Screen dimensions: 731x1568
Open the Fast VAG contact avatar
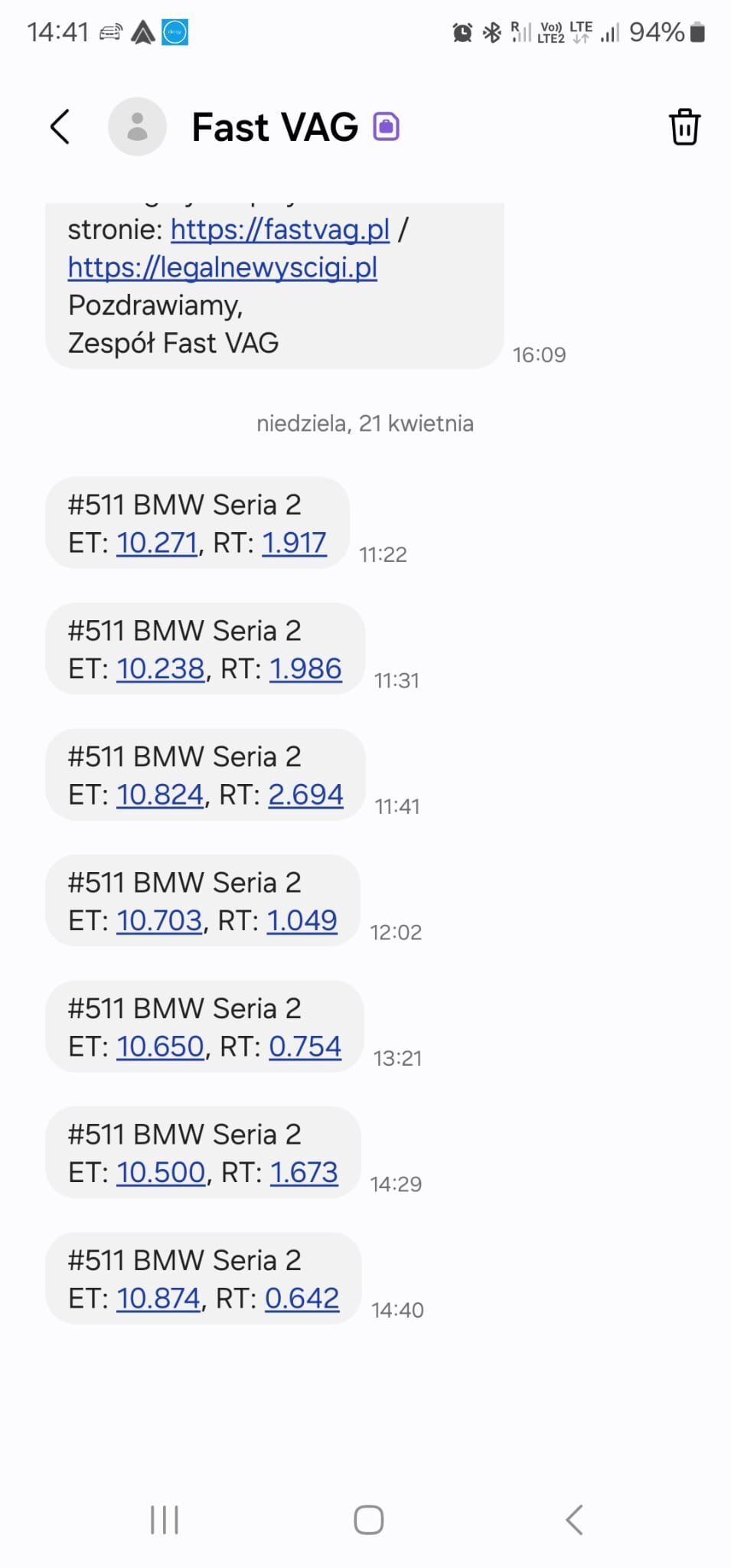tap(137, 126)
